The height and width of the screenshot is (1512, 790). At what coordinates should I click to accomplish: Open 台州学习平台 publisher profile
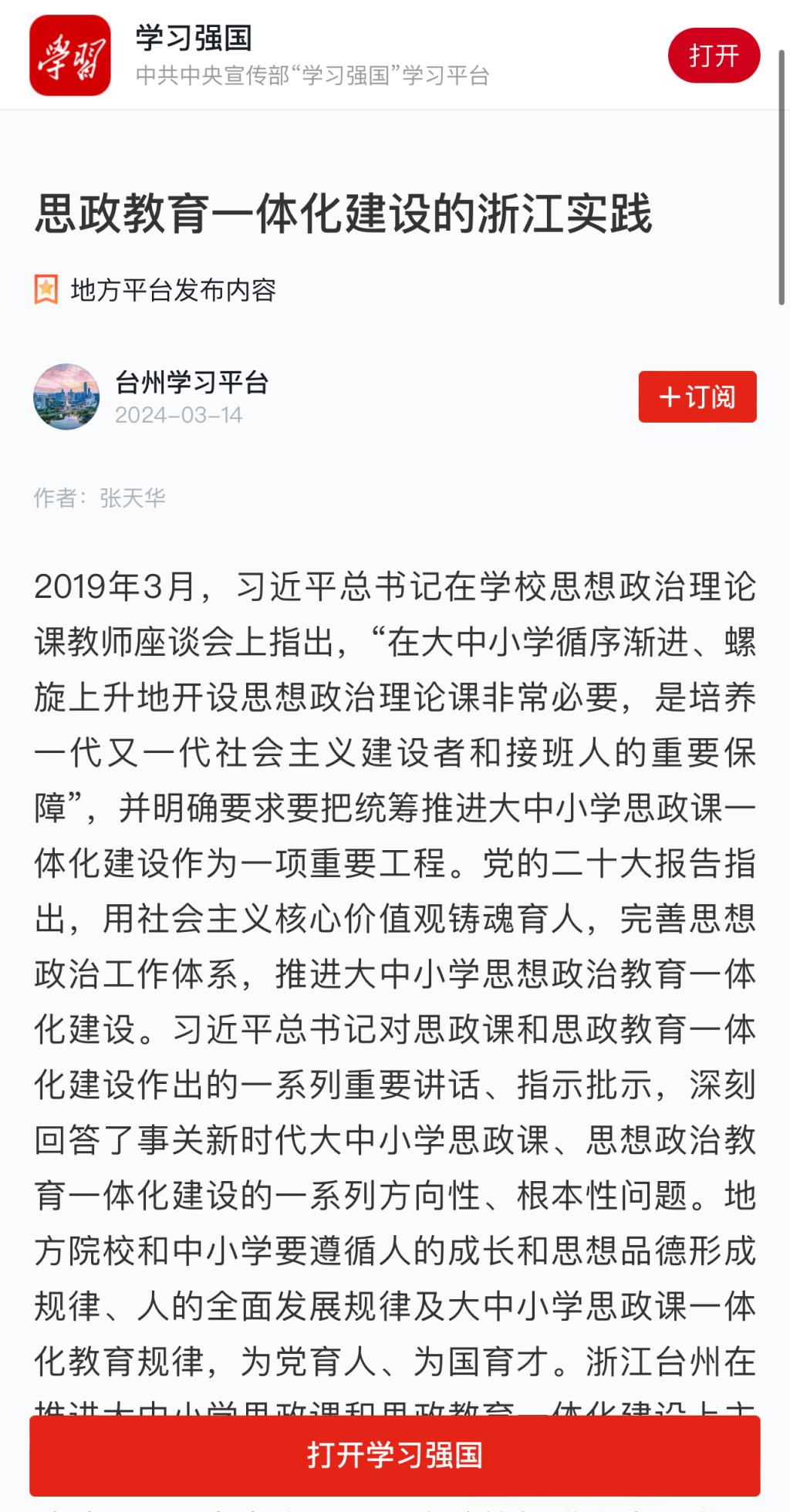tap(191, 383)
